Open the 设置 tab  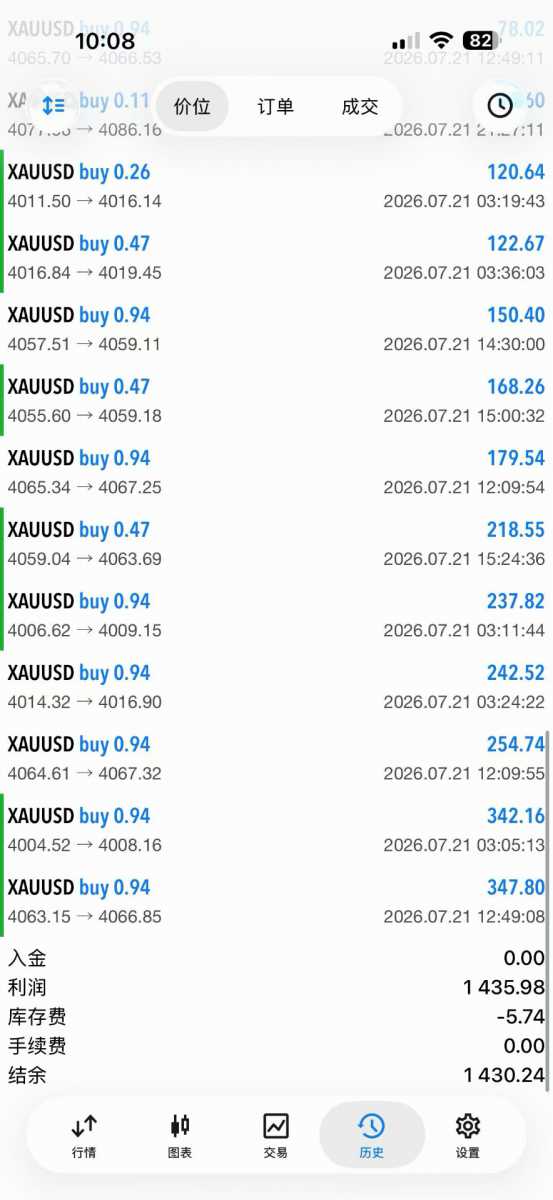[x=467, y=1136]
